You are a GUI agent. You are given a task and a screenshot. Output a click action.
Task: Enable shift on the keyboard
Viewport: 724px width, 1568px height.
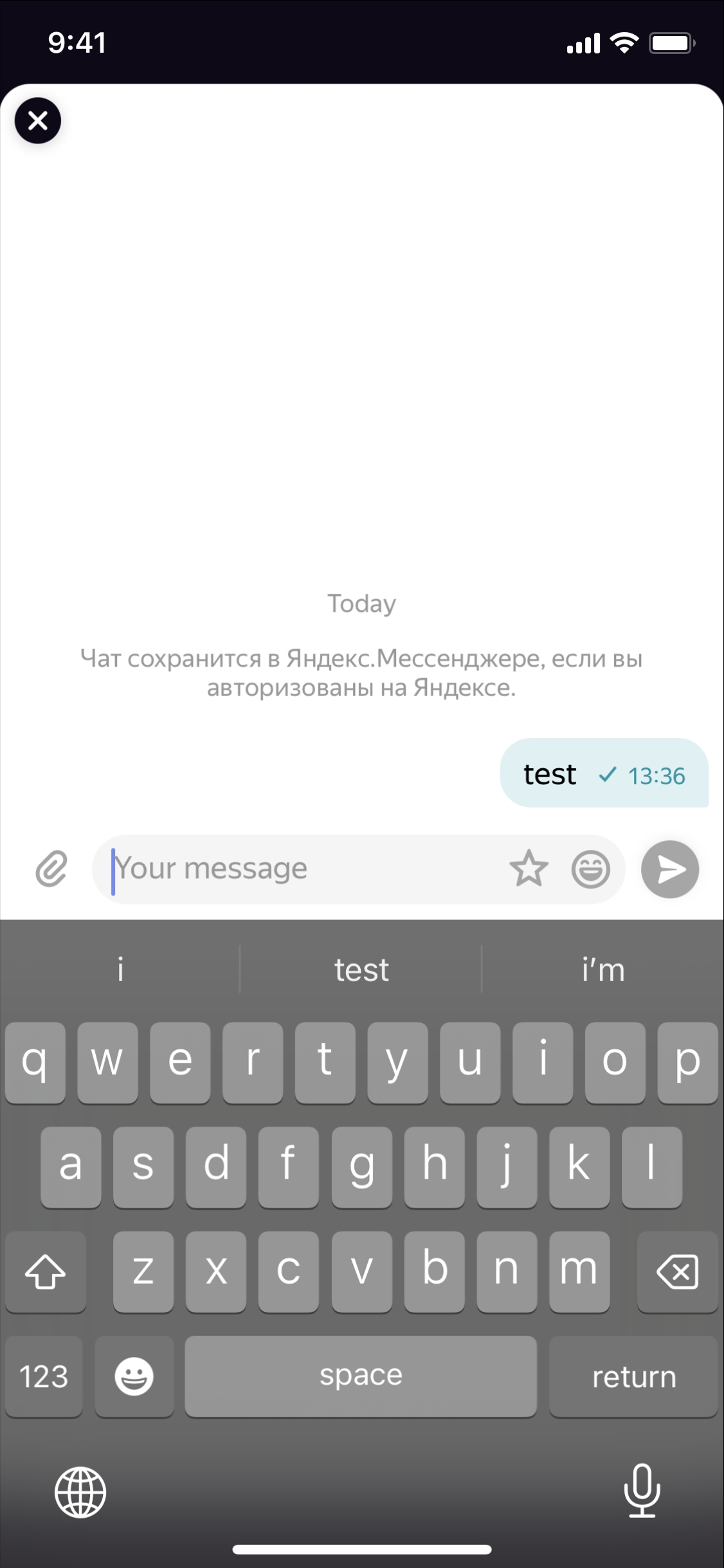pos(45,1272)
